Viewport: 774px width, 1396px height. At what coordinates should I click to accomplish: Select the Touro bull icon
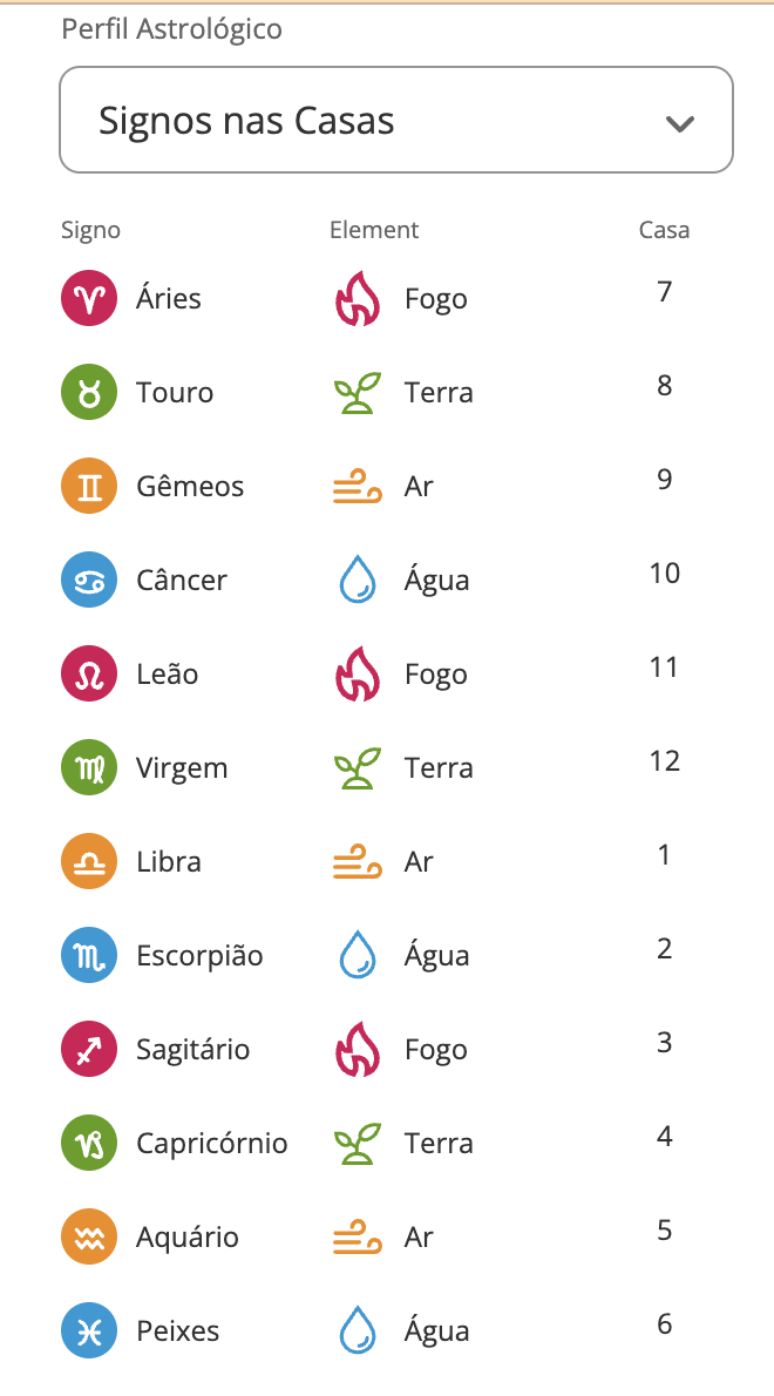[87, 392]
